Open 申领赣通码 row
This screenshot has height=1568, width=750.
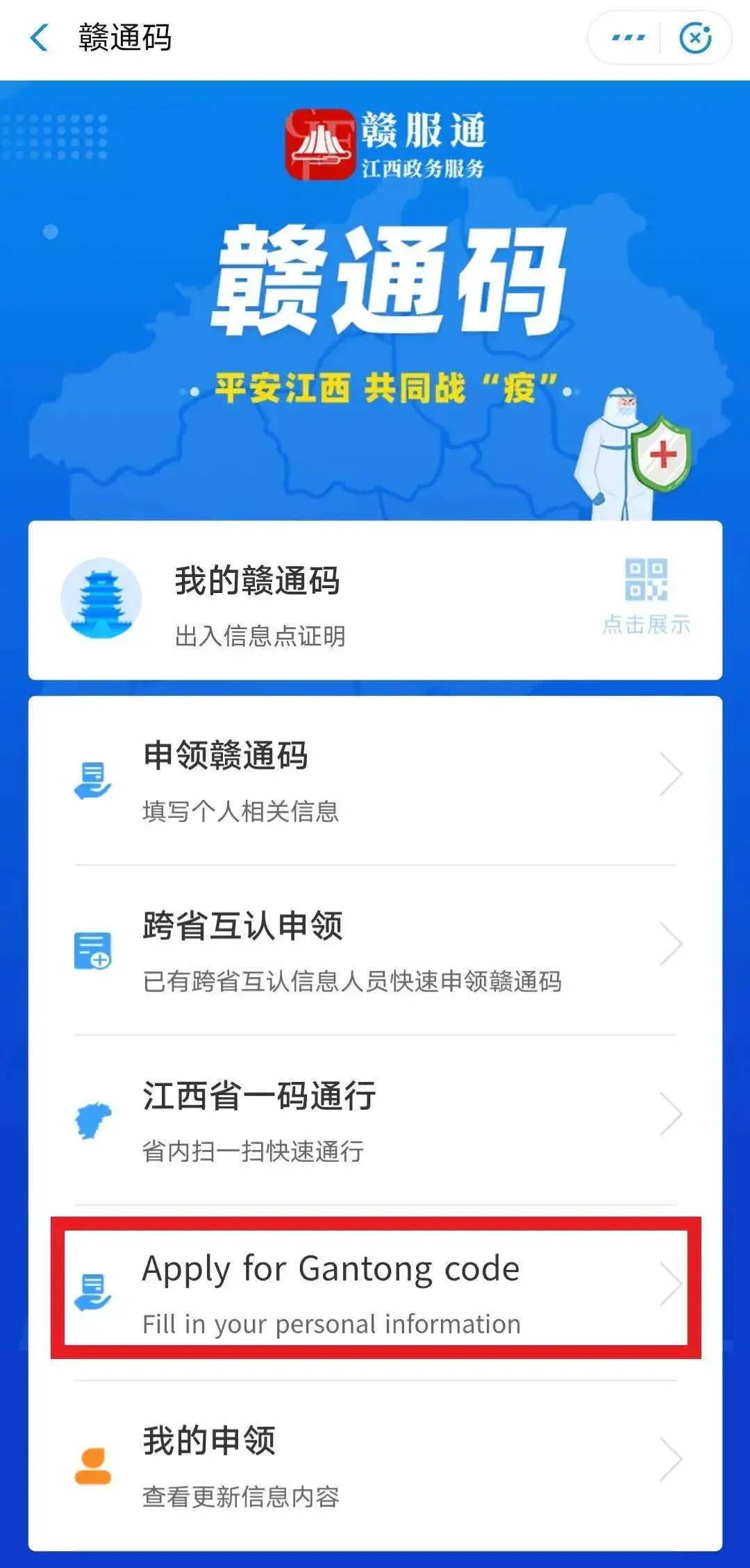coord(375,781)
